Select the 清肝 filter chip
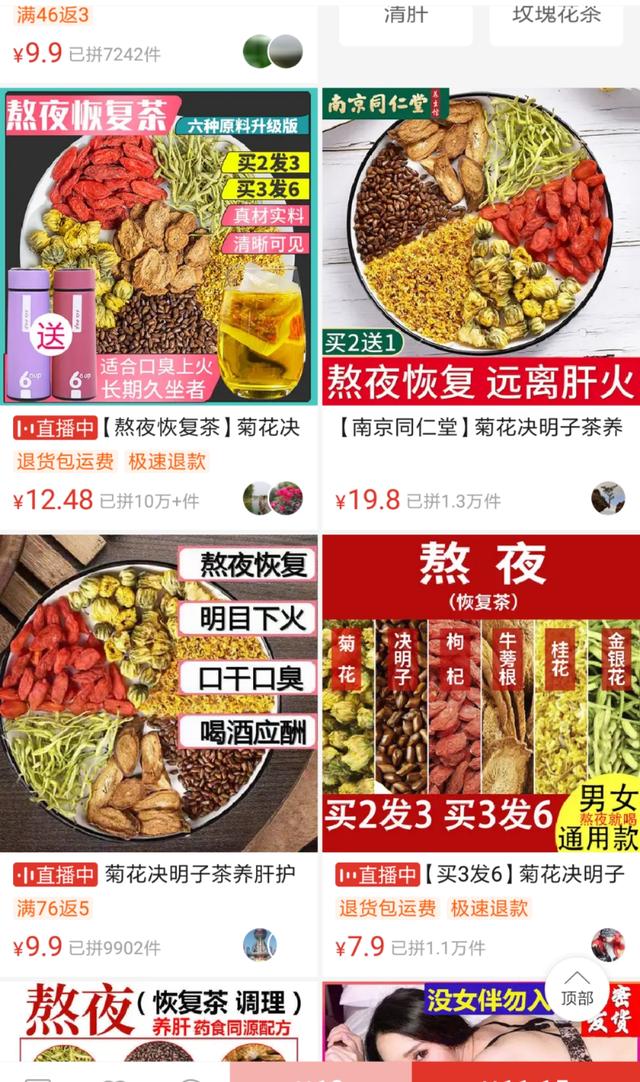The image size is (640, 1082). (405, 17)
